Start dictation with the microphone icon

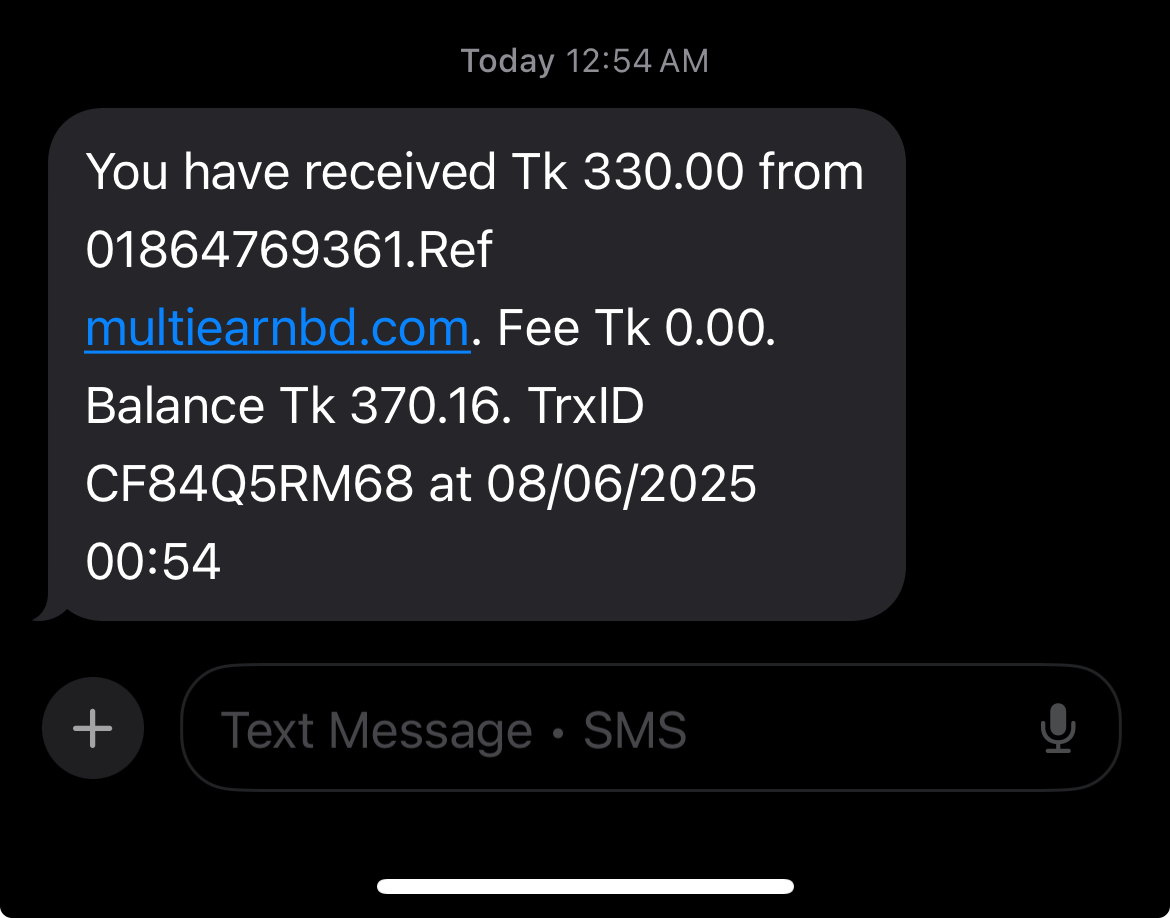1057,729
